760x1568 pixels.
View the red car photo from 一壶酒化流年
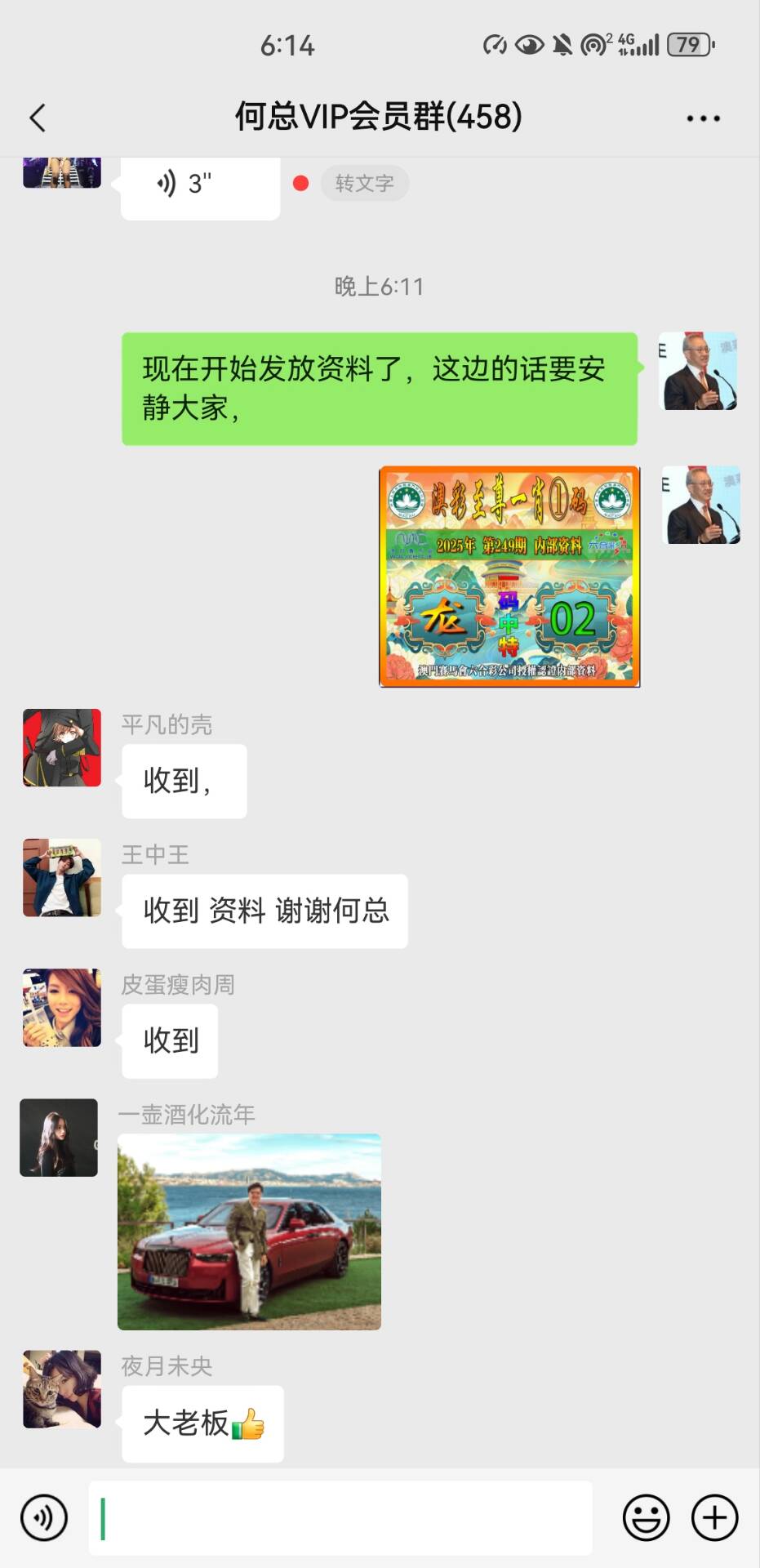coord(249,1231)
